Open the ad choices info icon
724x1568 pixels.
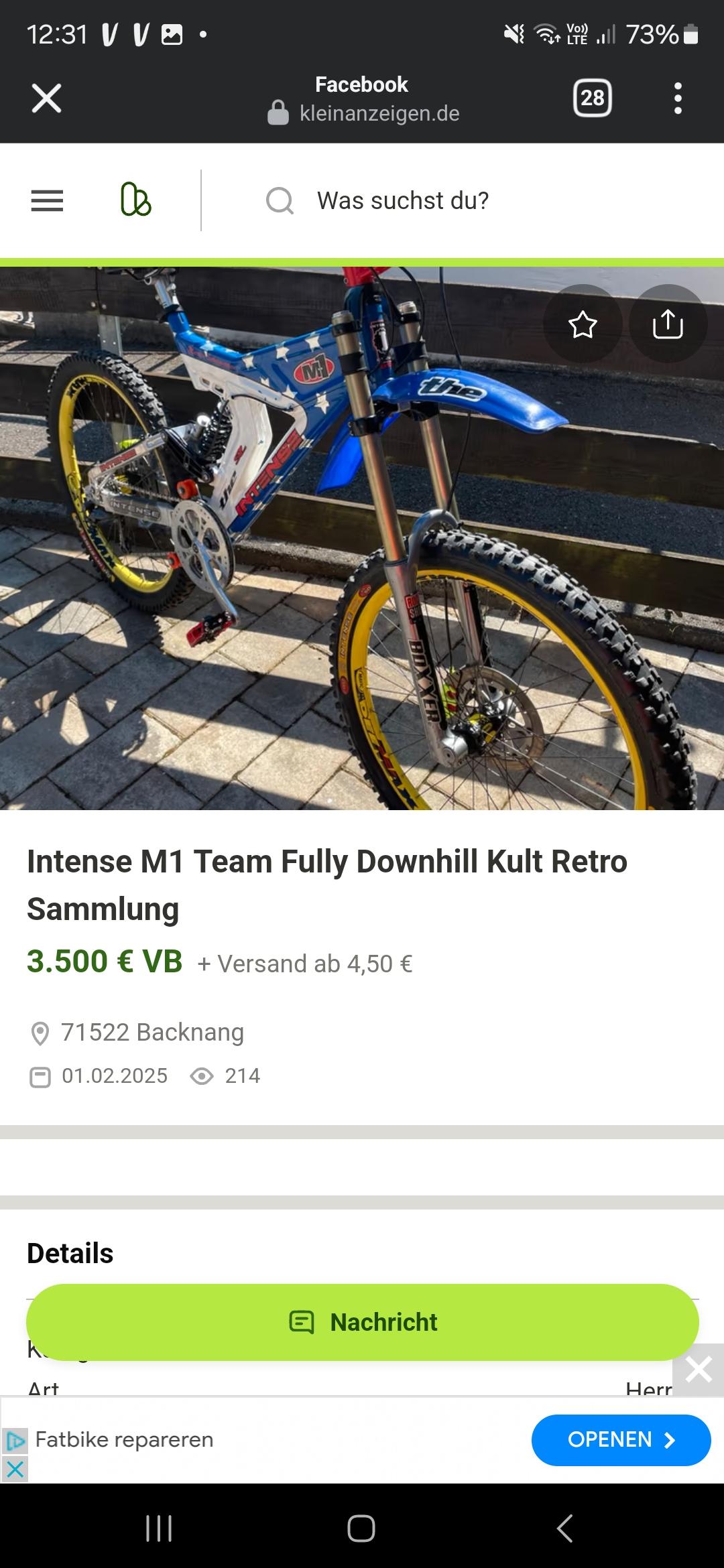pyautogui.click(x=15, y=1439)
